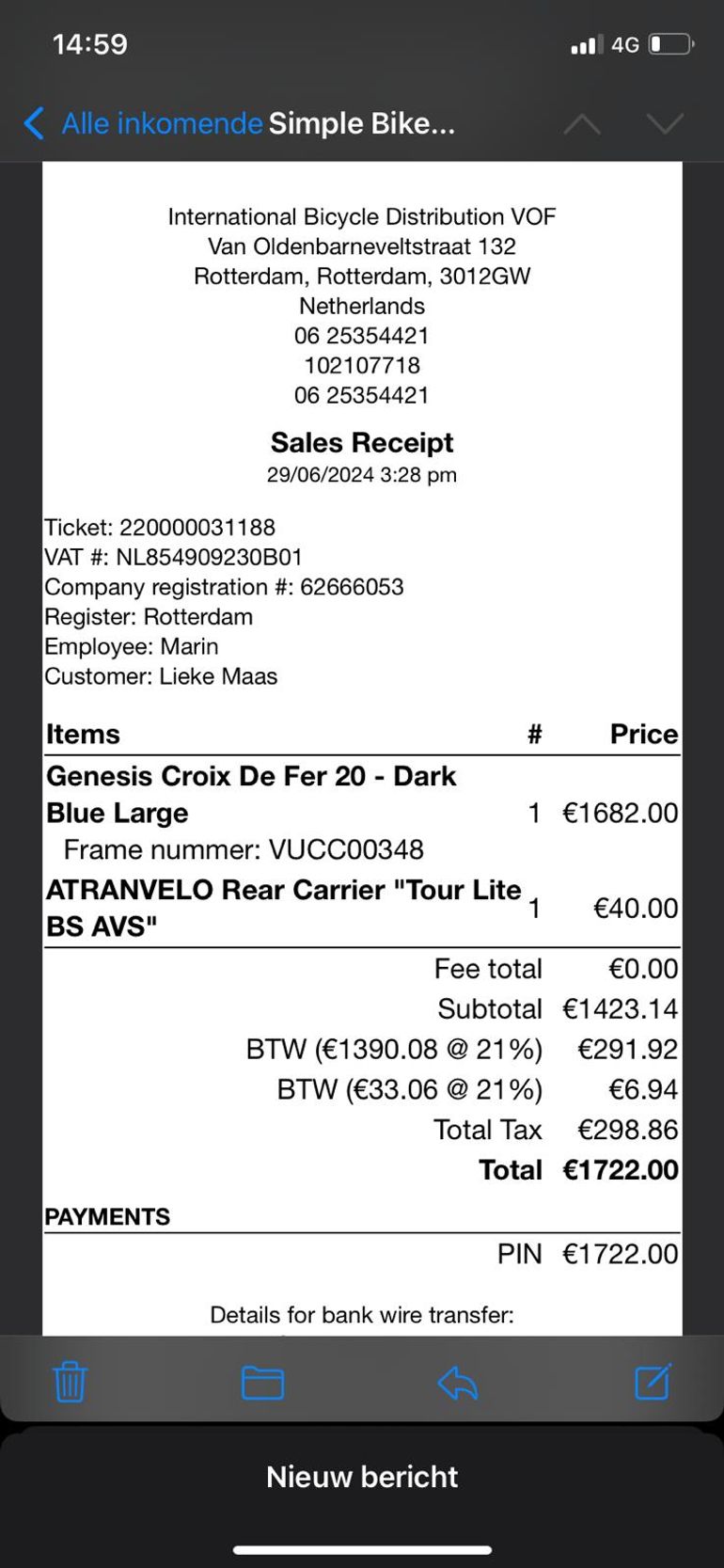
Task: Open the previous message with up arrow
Action: 582,123
